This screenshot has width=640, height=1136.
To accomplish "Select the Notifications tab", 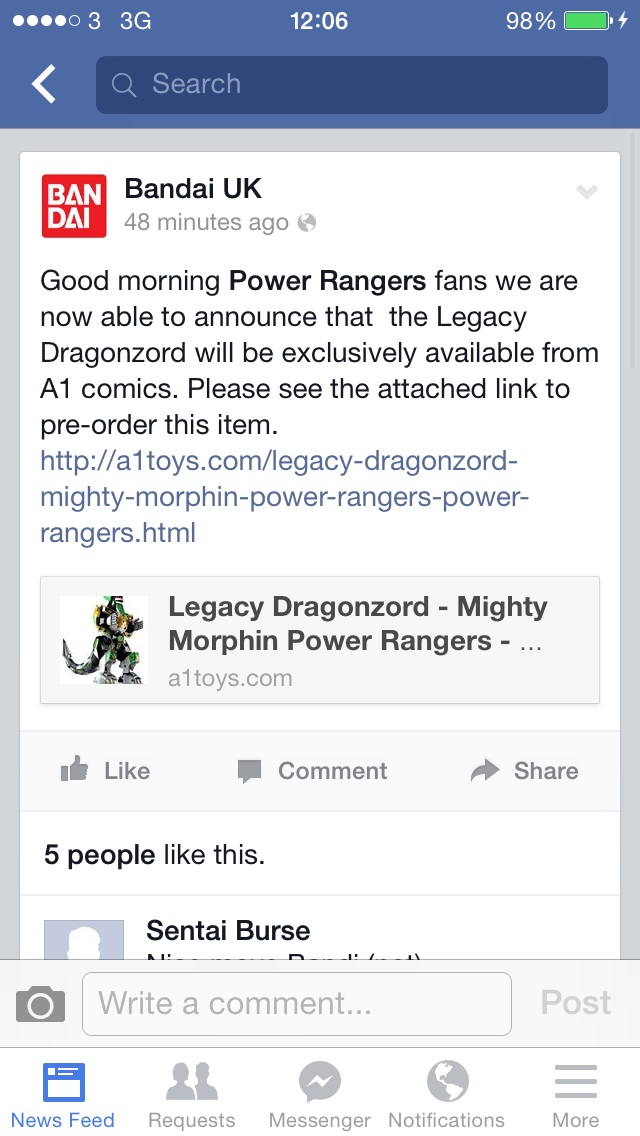I will coord(447,1093).
